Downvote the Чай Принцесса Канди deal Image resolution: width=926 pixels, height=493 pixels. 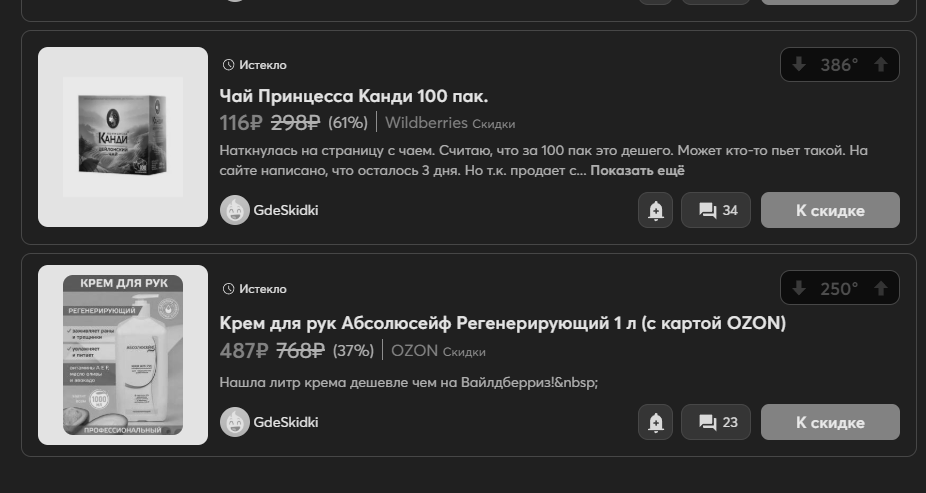click(799, 65)
